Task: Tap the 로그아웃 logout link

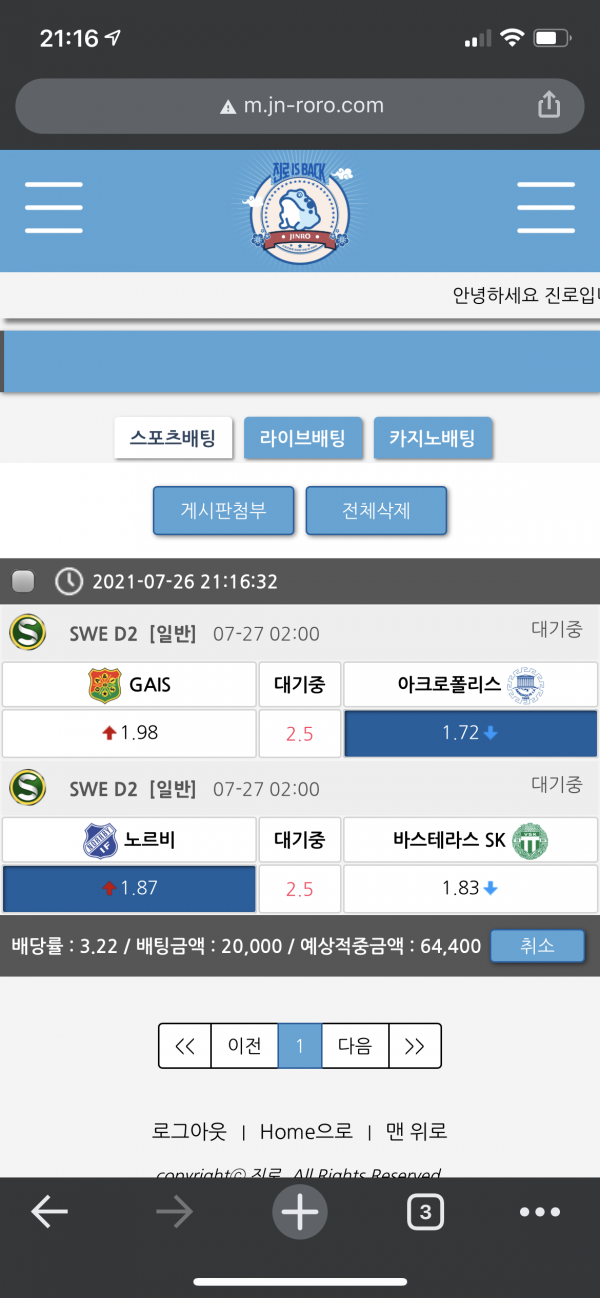Action: click(189, 1131)
